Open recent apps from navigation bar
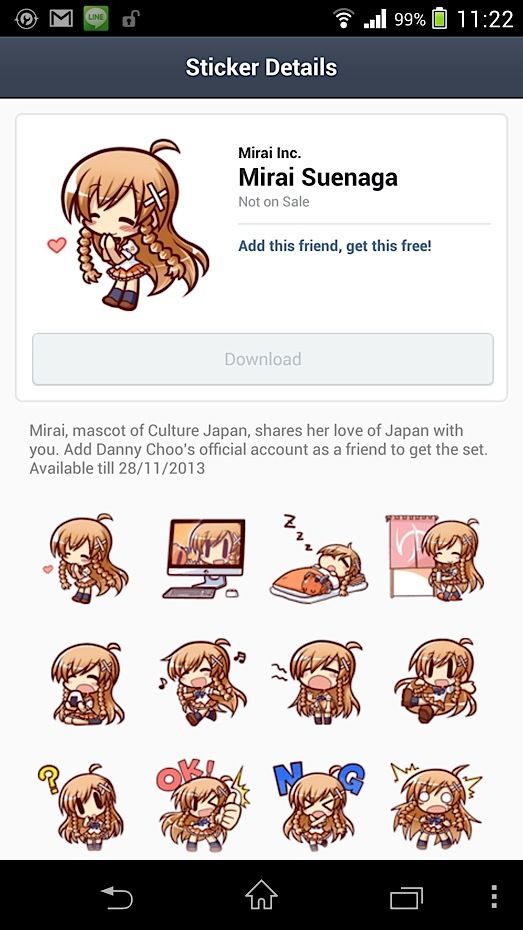The height and width of the screenshot is (930, 523). [x=406, y=896]
